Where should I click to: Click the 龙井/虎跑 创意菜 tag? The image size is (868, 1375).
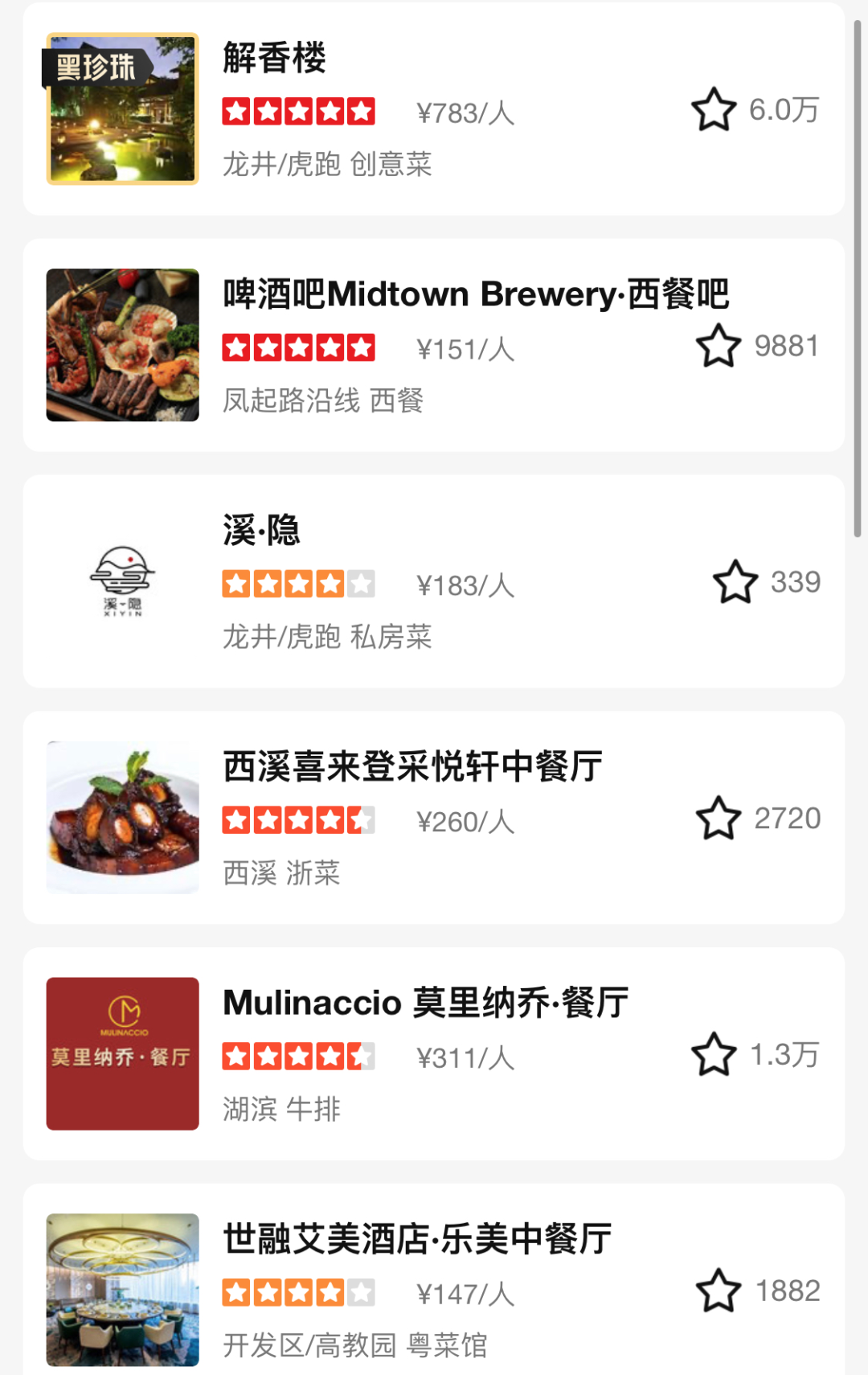(x=327, y=165)
